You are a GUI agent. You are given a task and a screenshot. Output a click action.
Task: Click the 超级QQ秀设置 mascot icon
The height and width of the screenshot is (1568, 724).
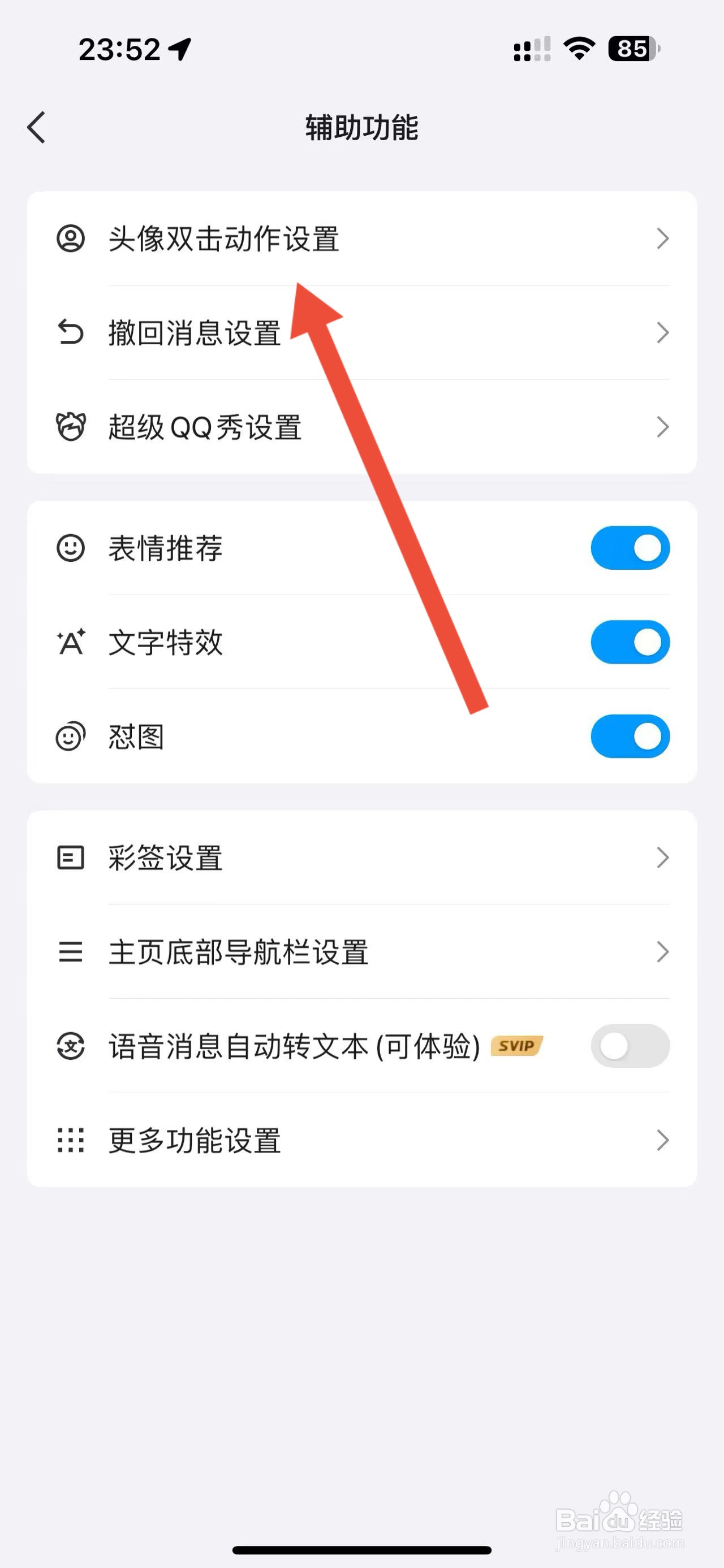71,428
